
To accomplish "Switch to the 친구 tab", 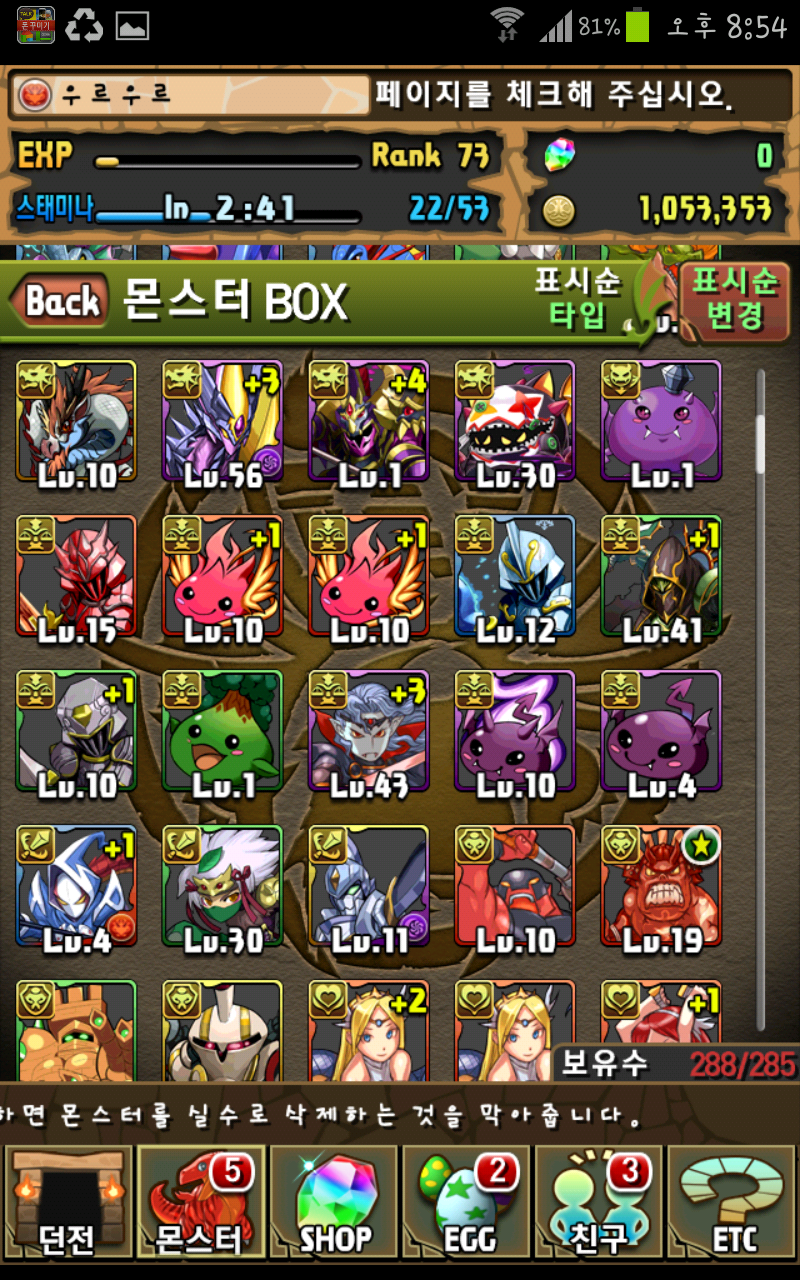I will (x=599, y=1202).
